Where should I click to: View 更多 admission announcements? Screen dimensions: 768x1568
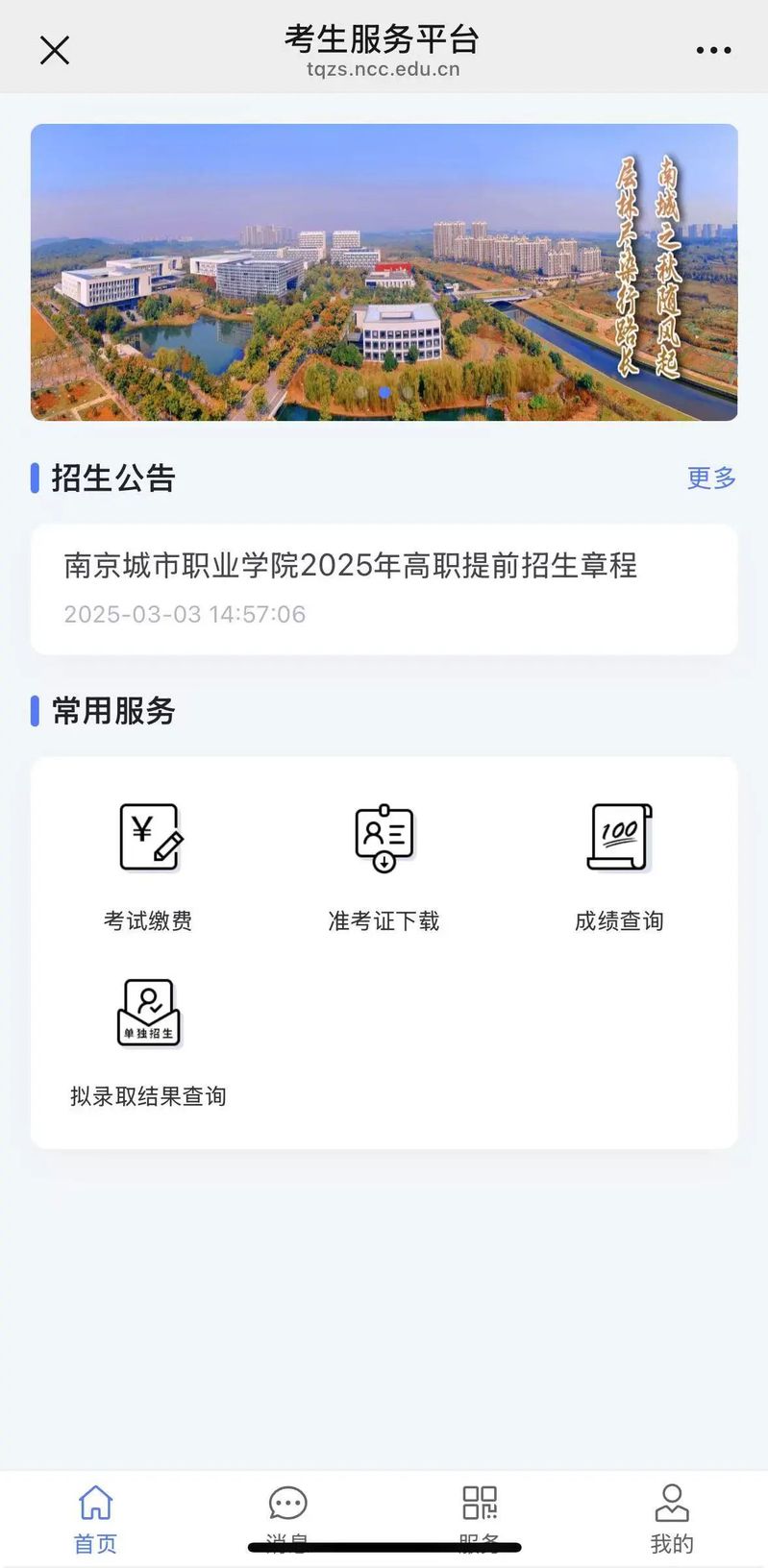[x=711, y=478]
